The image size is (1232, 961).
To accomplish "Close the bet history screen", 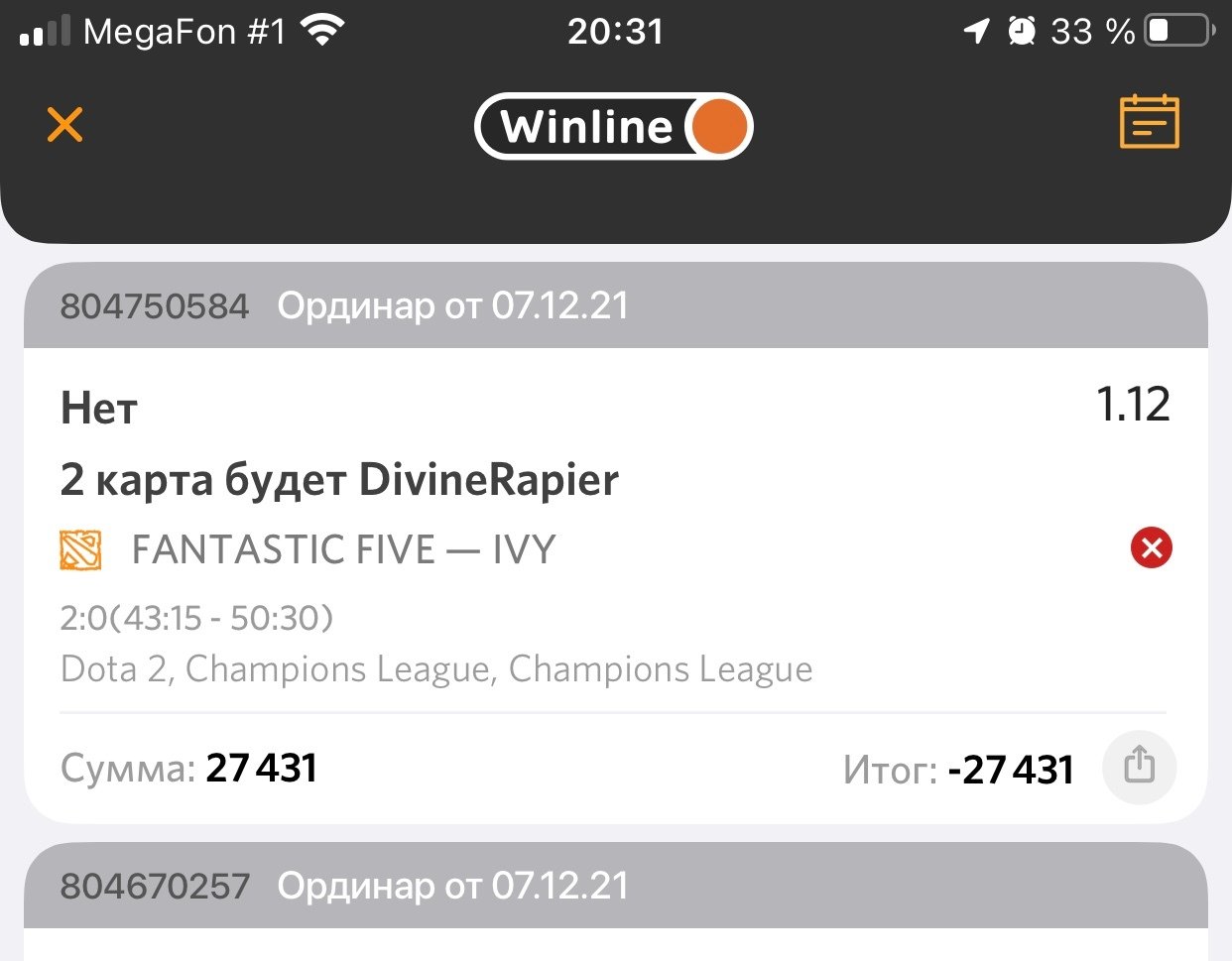I will click(65, 125).
